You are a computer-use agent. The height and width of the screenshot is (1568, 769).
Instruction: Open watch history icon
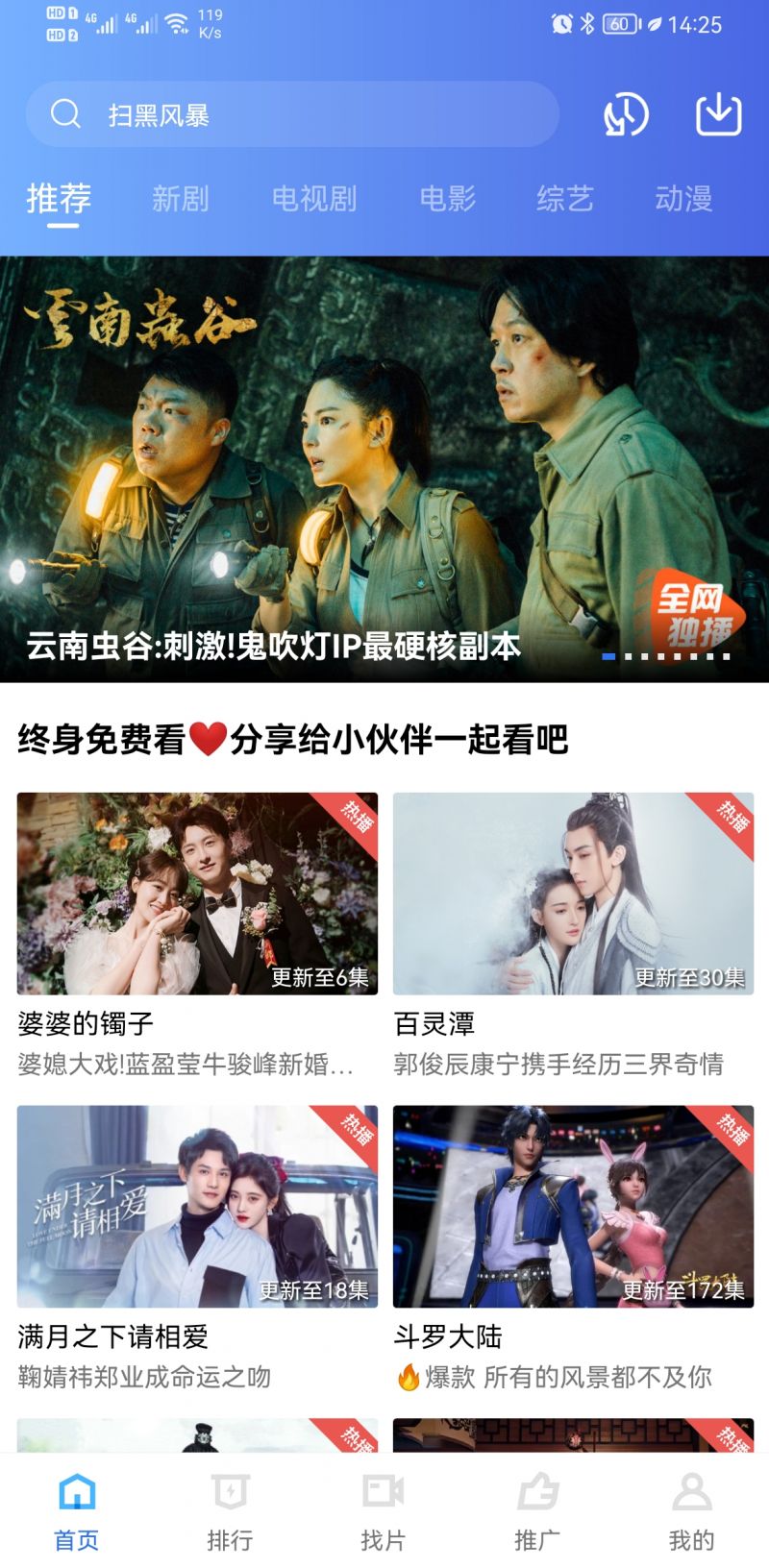pos(626,115)
